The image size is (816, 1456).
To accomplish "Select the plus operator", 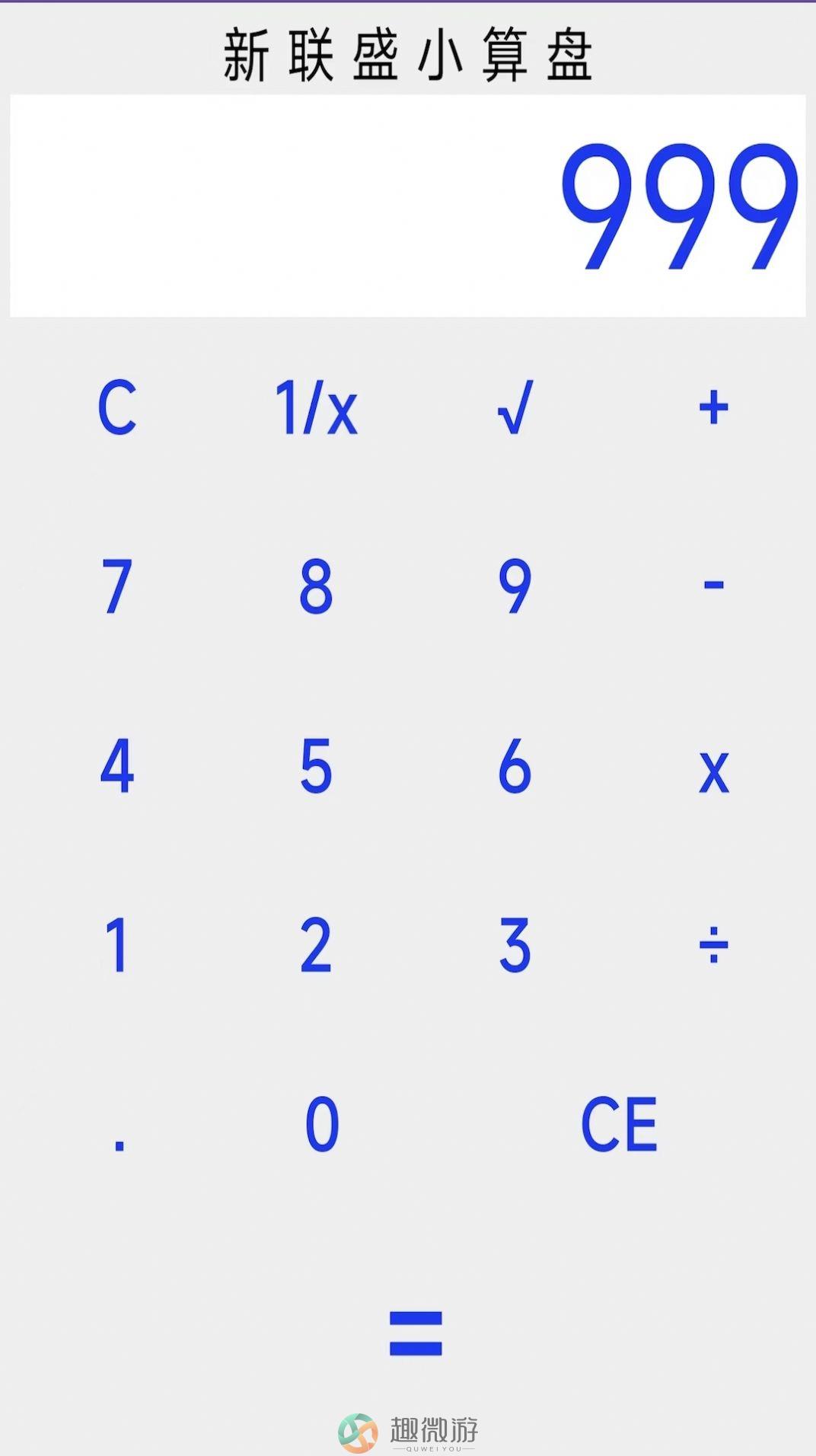I will pyautogui.click(x=713, y=408).
